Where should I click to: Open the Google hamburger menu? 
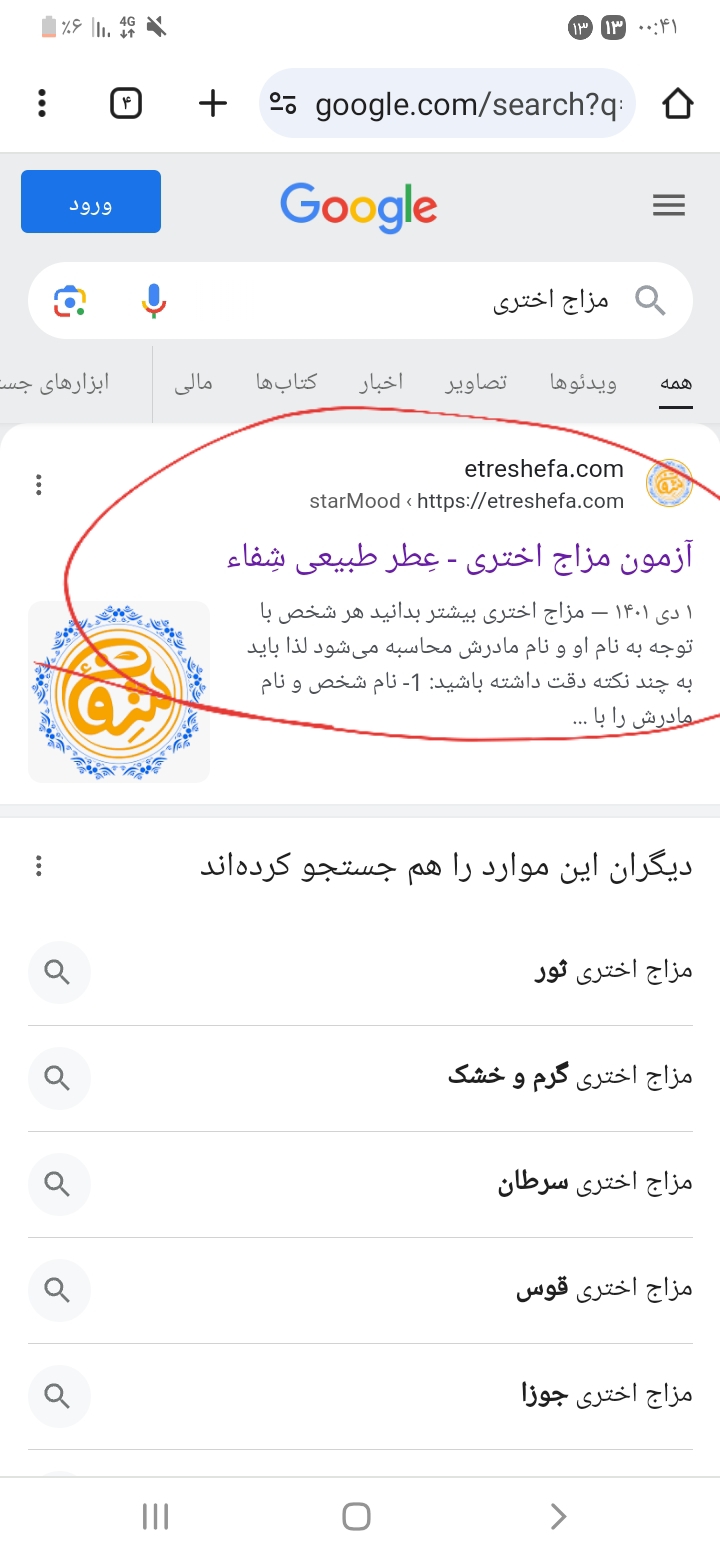coord(668,206)
